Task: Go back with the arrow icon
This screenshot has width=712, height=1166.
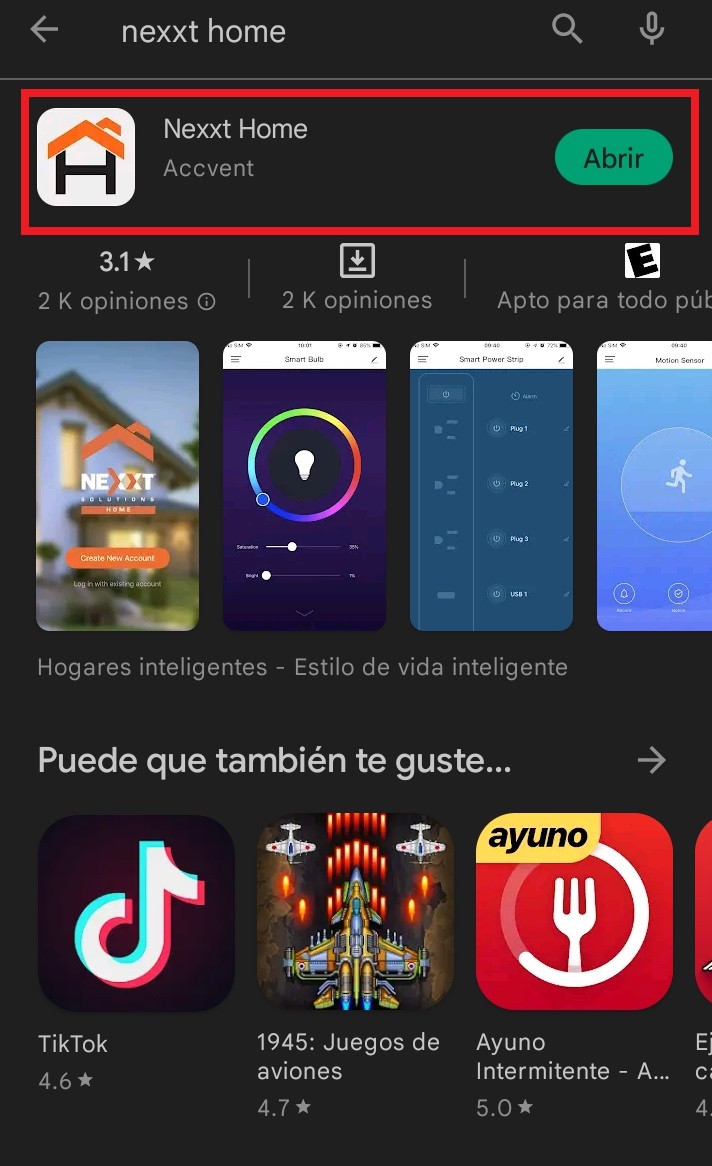Action: (x=45, y=31)
